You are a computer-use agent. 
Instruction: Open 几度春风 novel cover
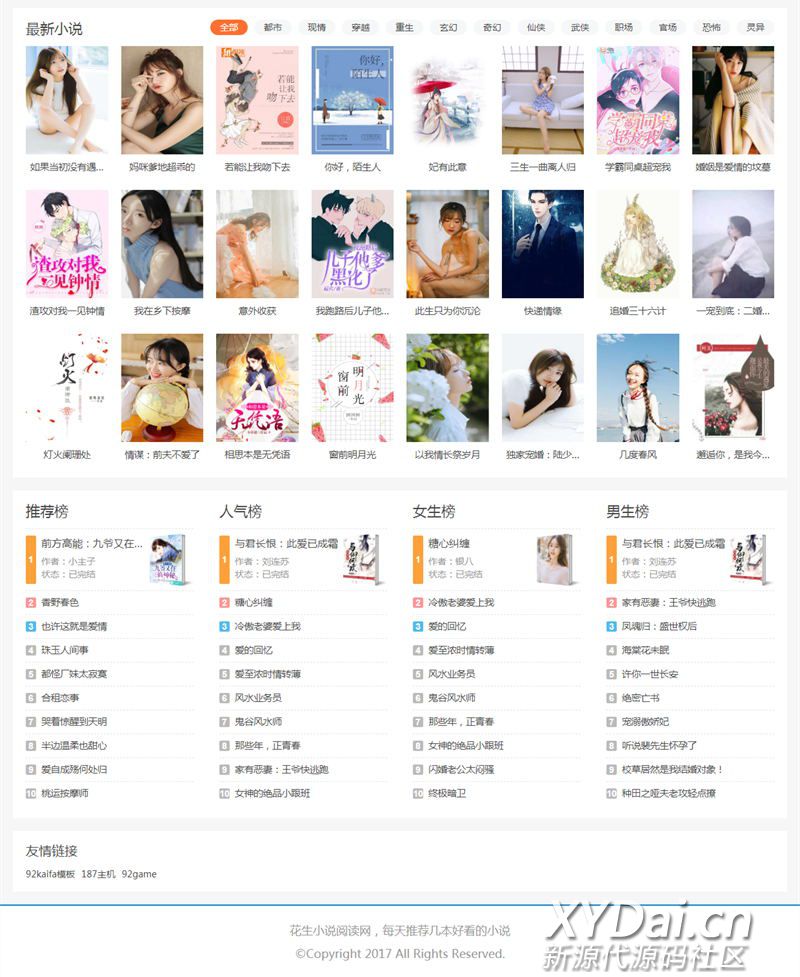[637, 388]
